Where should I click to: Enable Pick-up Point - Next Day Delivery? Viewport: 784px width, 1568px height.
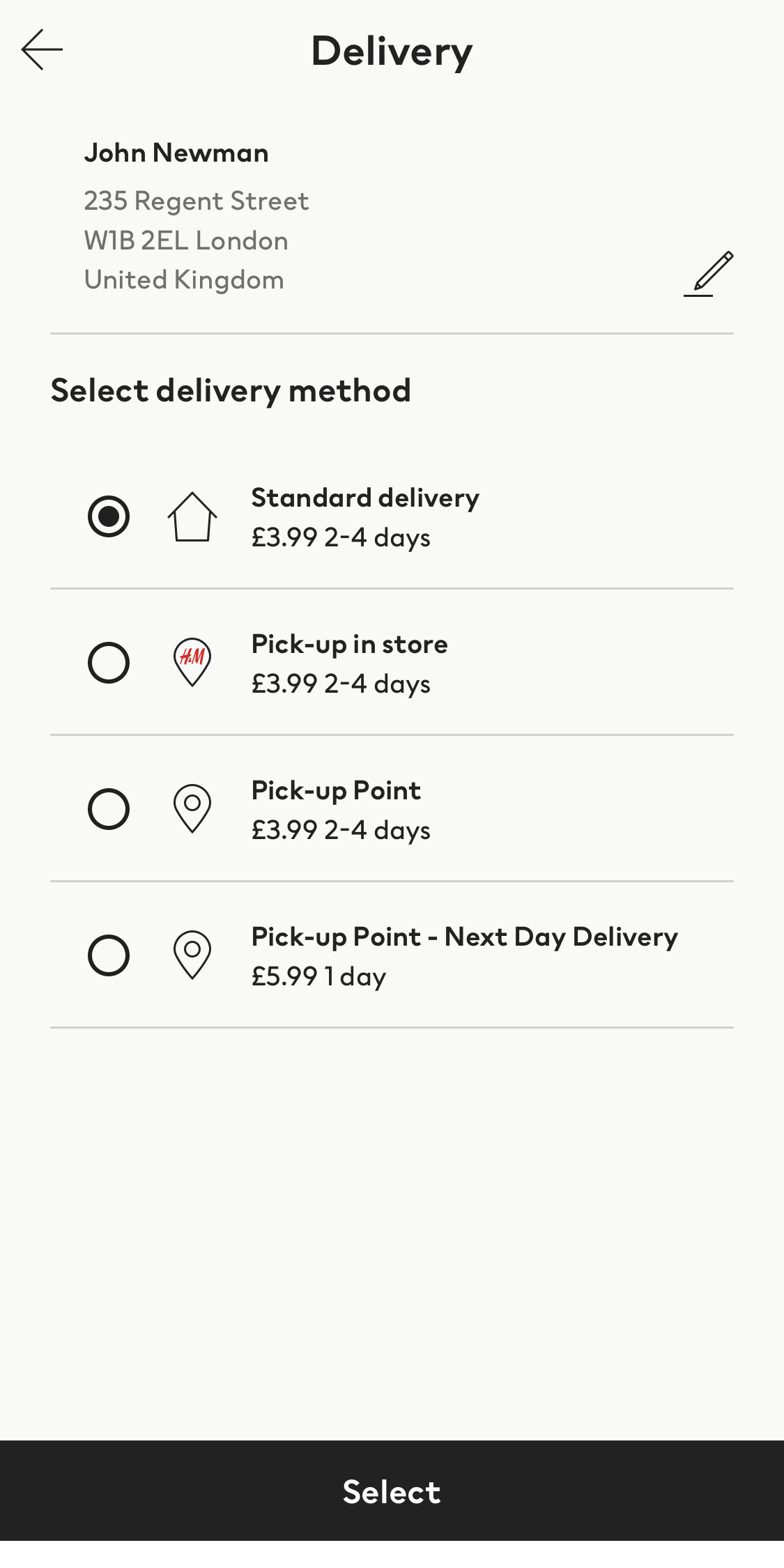pos(108,955)
